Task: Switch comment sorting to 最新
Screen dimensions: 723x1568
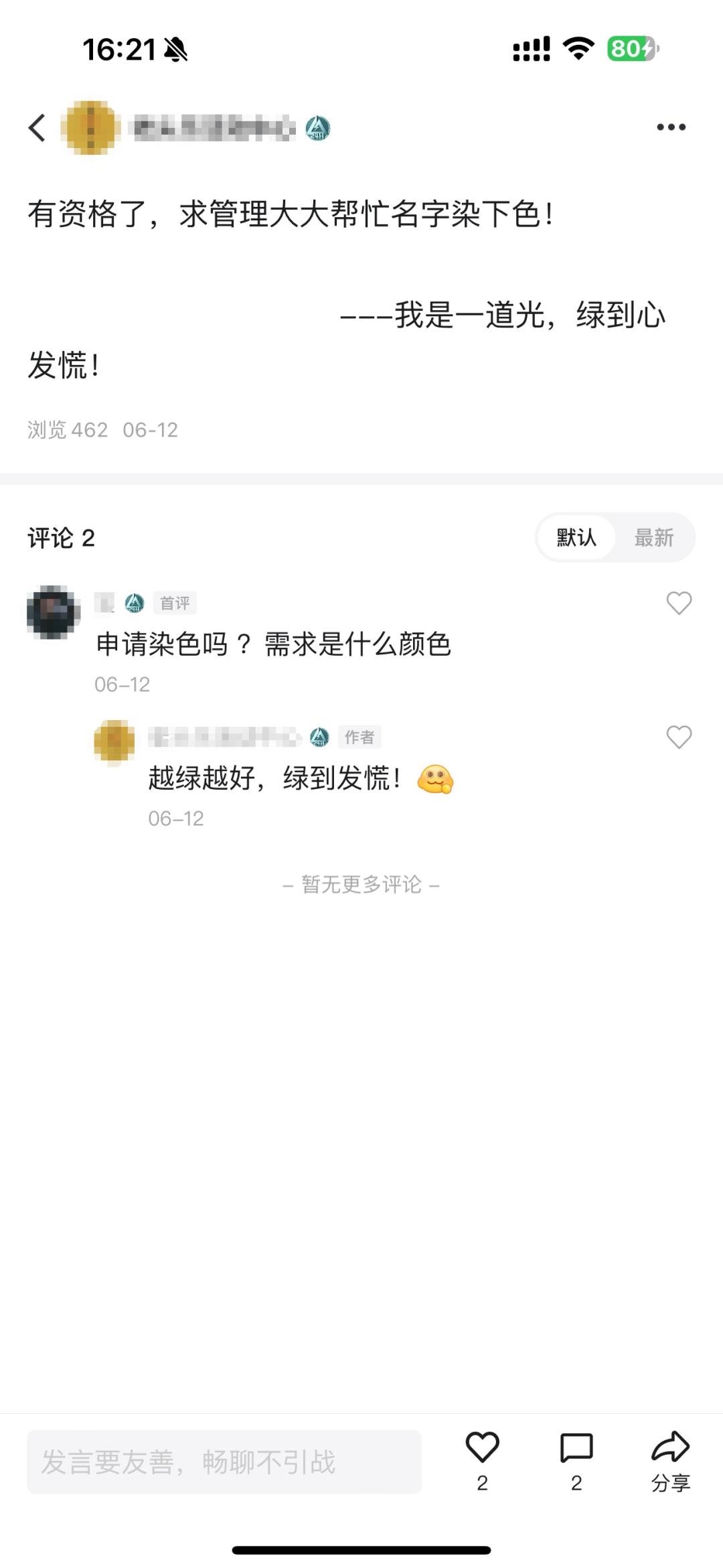Action: (x=653, y=537)
